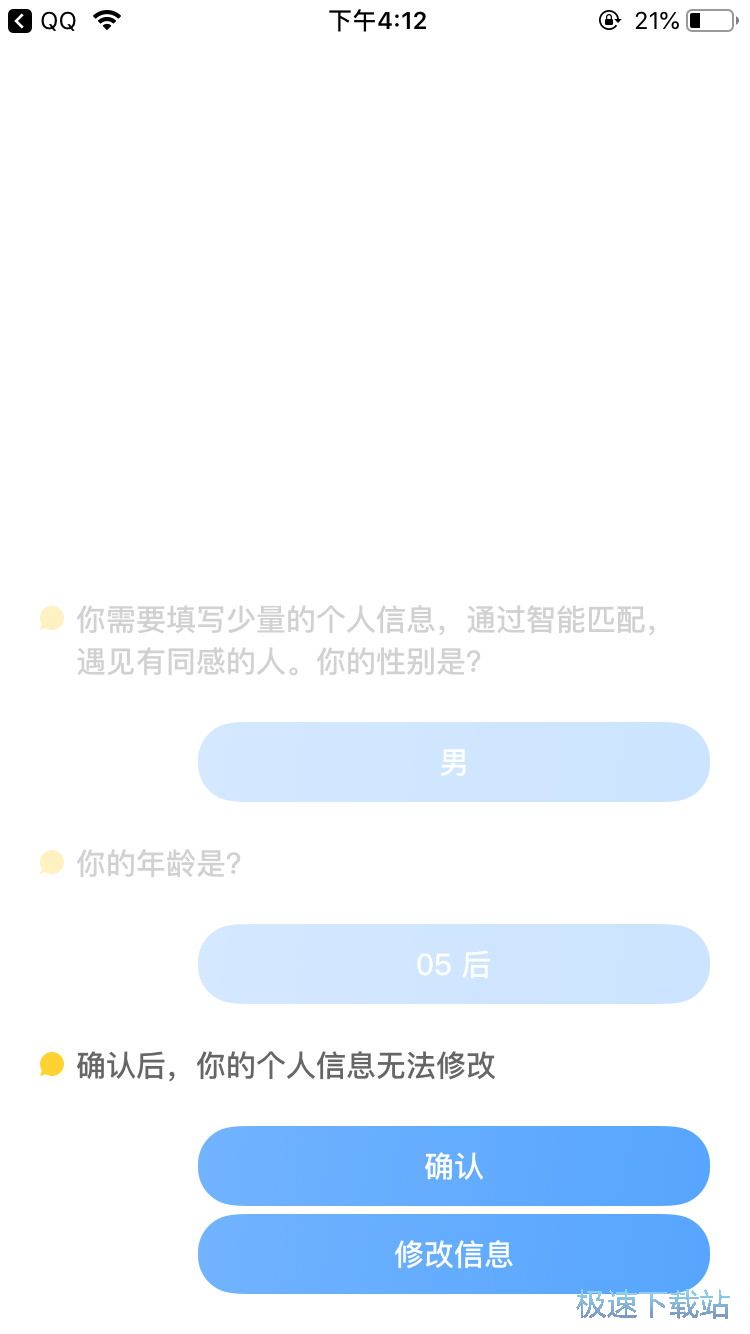Screen dimensions: 750x1334
Task: Tap the 21% battery percentage text
Action: [655, 20]
